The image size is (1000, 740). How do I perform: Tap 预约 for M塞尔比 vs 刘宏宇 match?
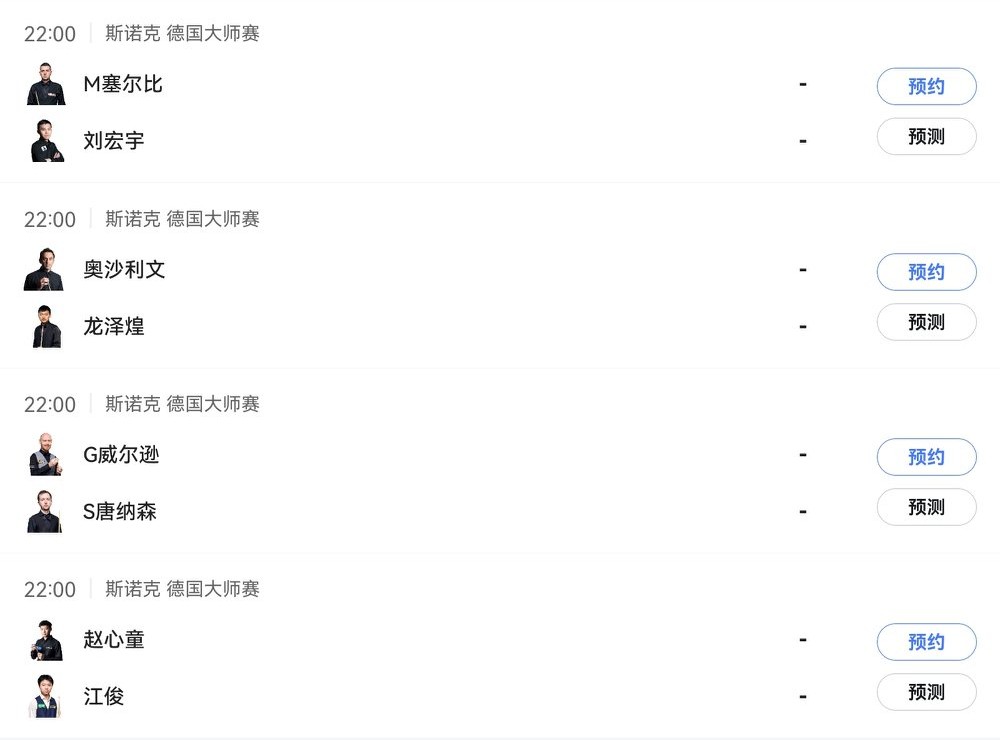pyautogui.click(x=926, y=87)
